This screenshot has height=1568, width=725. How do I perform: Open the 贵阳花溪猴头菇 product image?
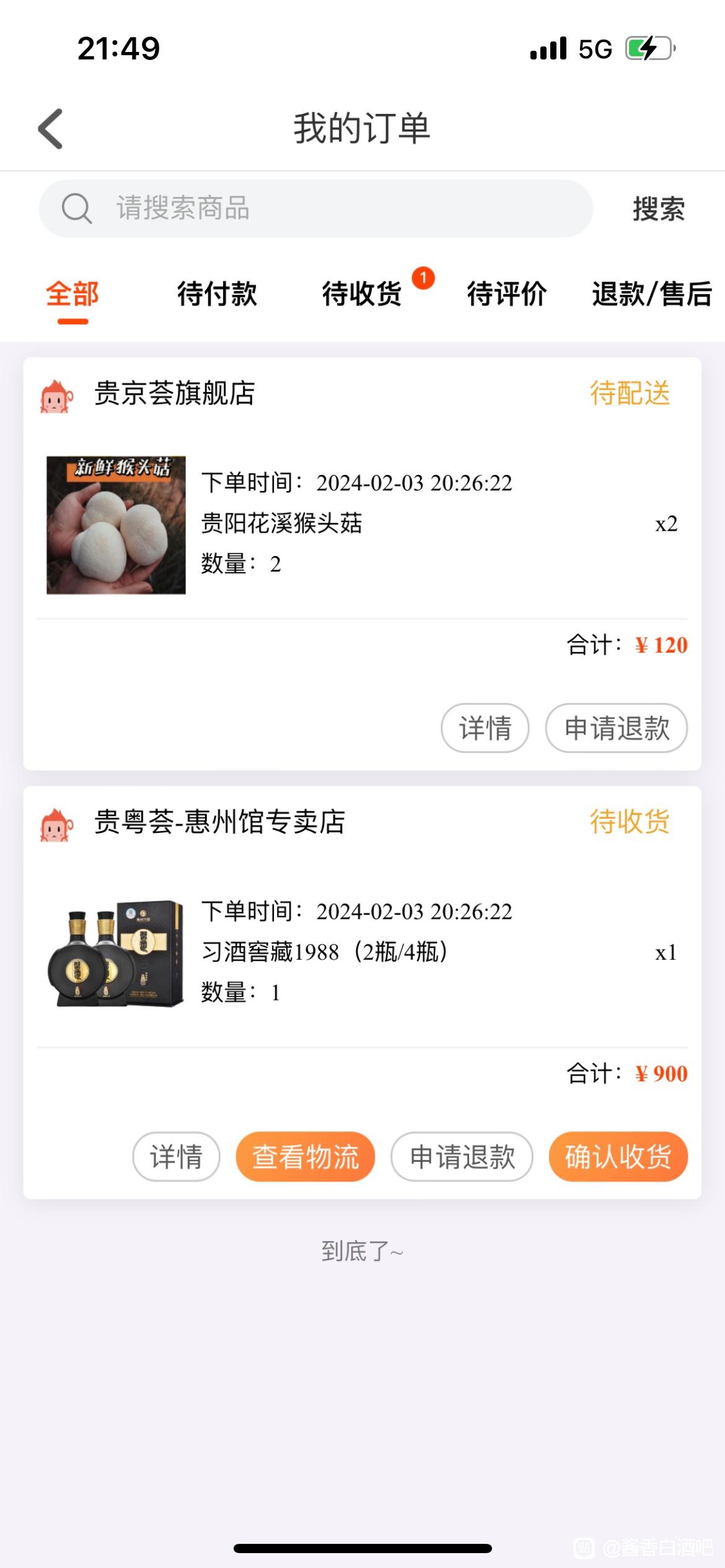[x=116, y=525]
